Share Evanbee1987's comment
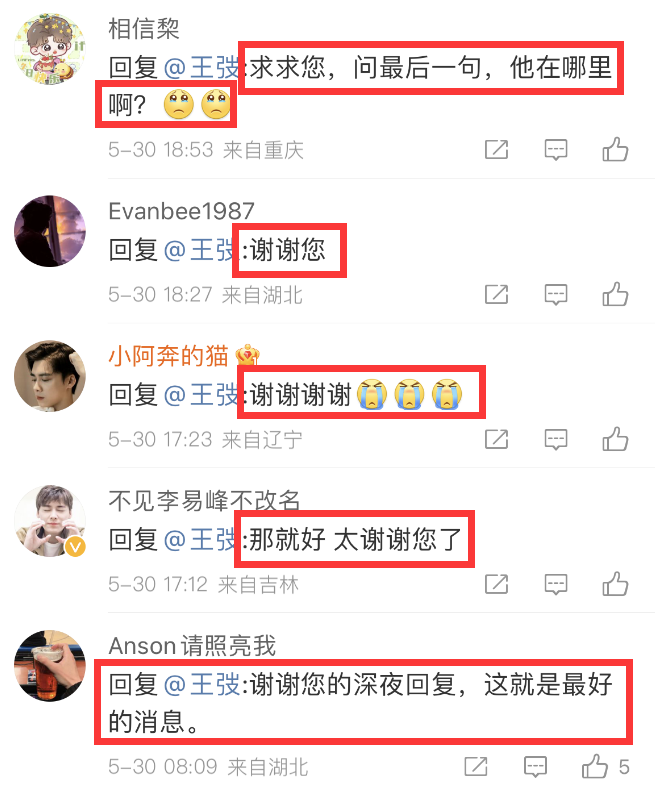Image resolution: width=663 pixels, height=788 pixels. [496, 295]
